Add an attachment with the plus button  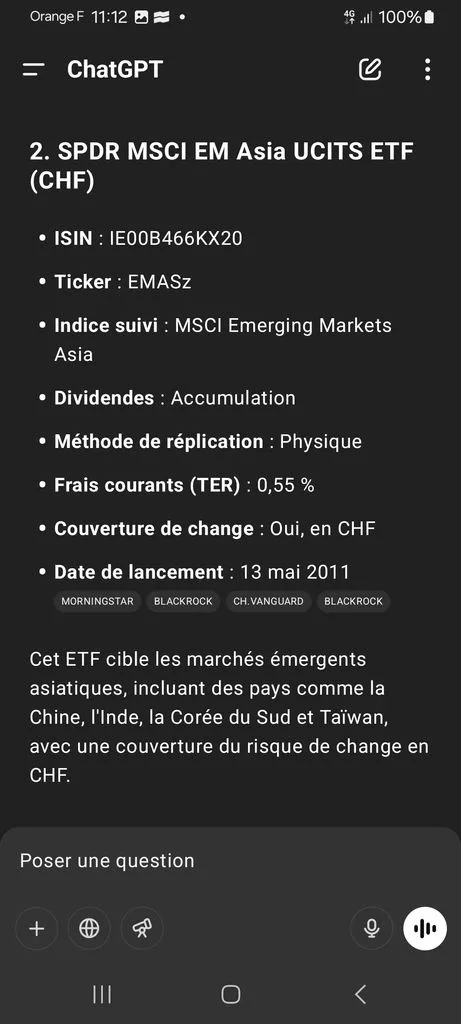pyautogui.click(x=37, y=928)
